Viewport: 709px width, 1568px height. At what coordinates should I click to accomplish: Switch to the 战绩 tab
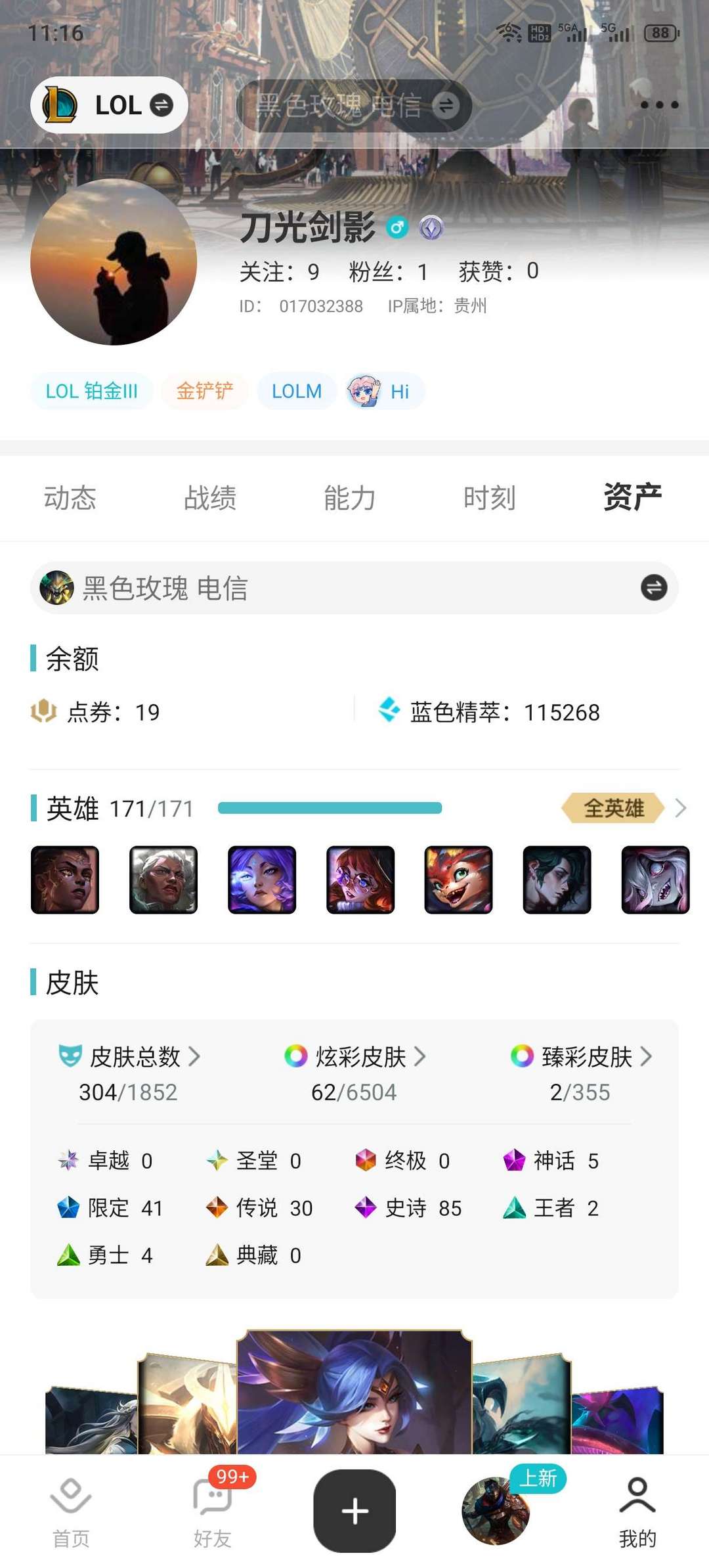point(211,498)
